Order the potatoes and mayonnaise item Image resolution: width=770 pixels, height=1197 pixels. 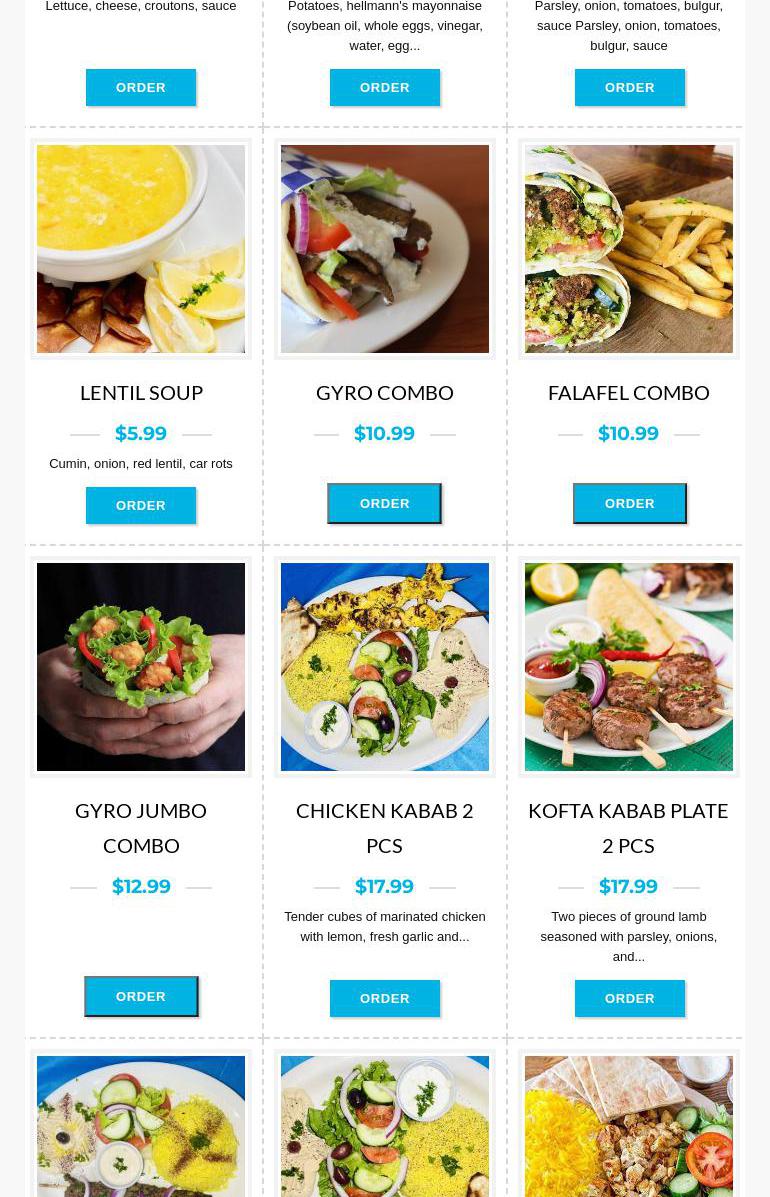(384, 88)
